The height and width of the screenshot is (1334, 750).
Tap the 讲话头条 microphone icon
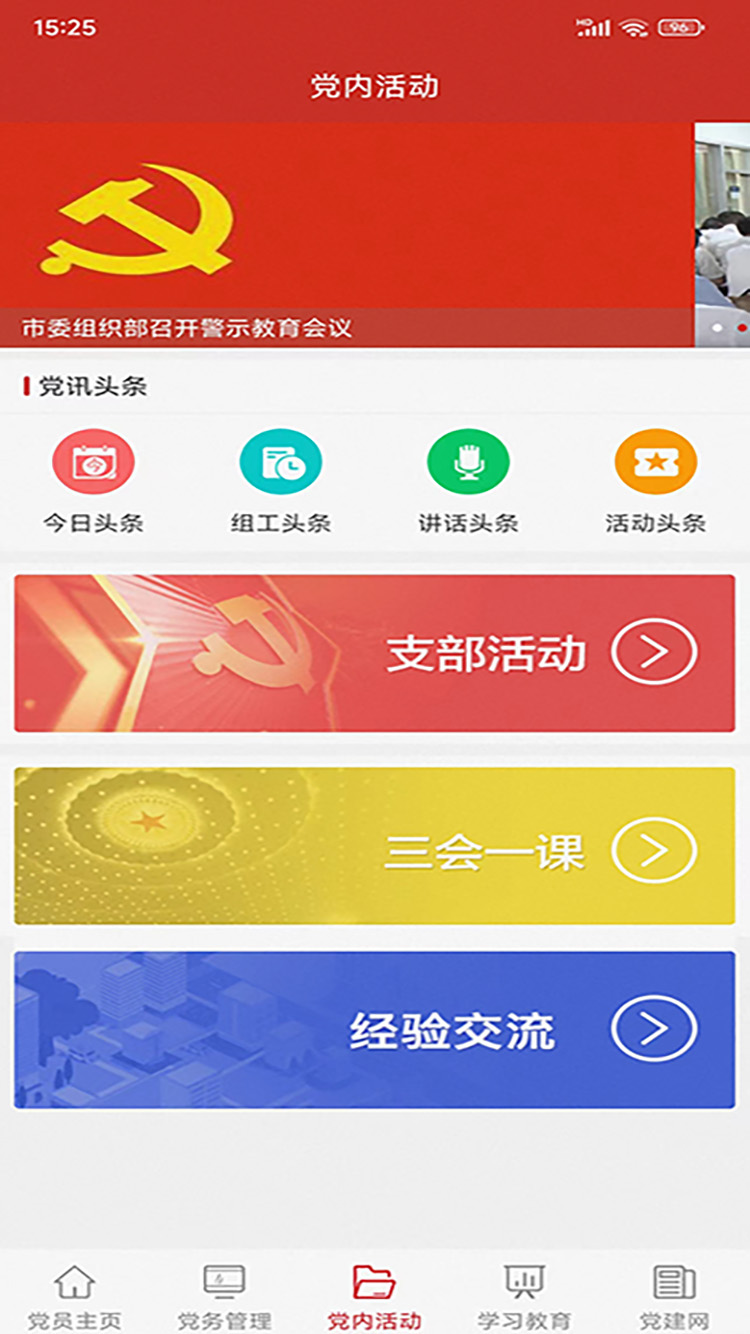coord(468,462)
